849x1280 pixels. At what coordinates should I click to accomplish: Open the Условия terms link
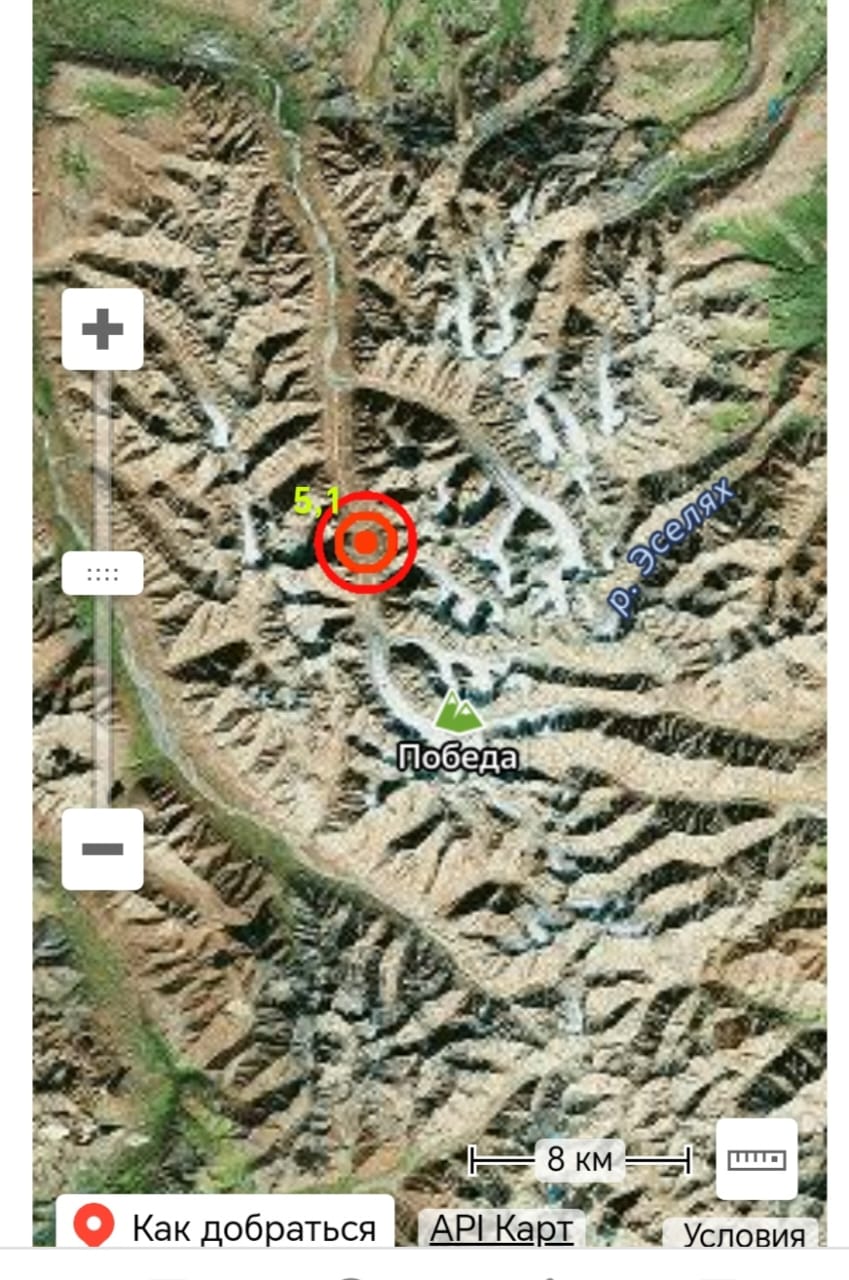click(744, 1235)
